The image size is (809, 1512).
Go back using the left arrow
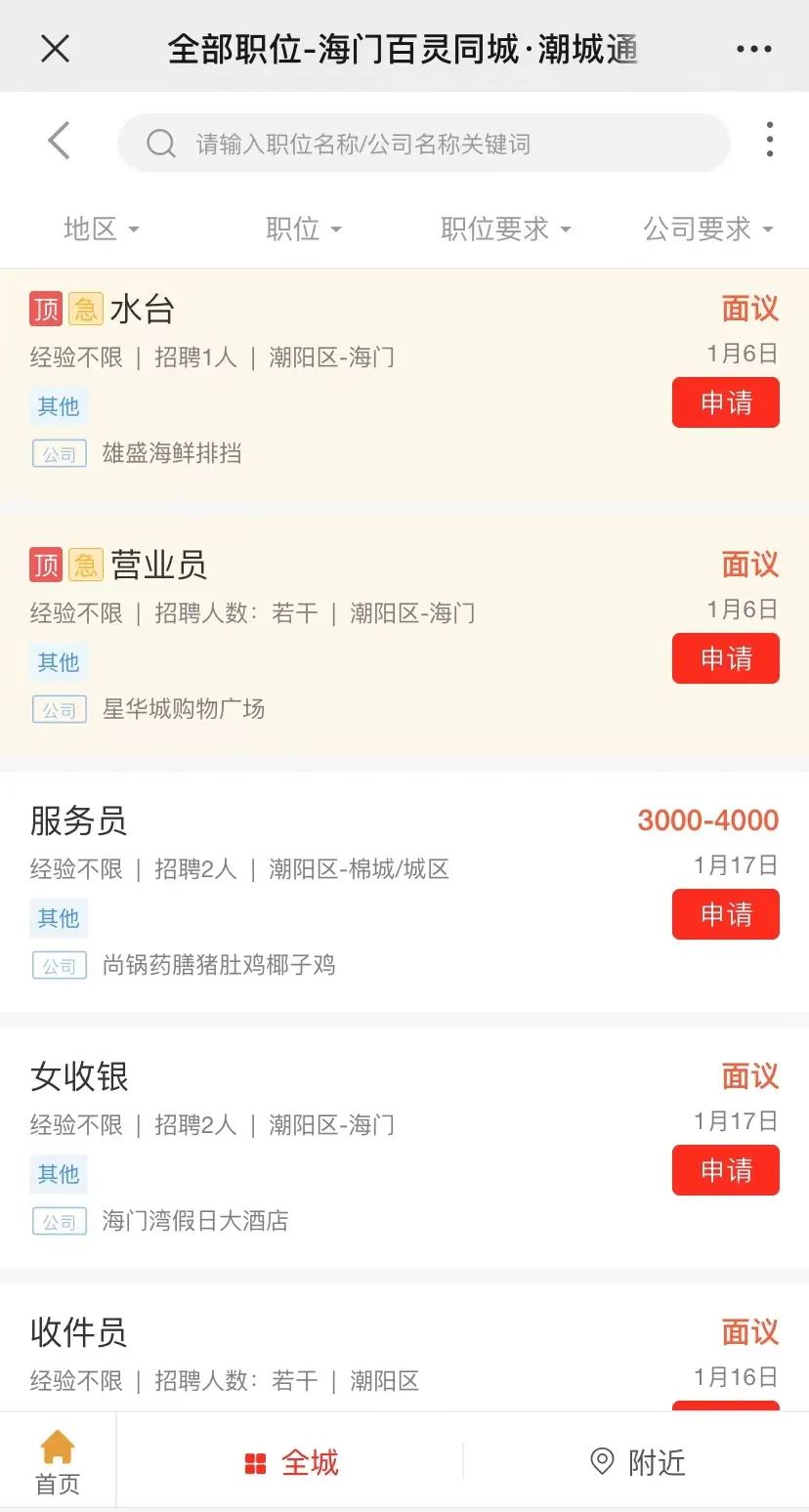[x=60, y=141]
